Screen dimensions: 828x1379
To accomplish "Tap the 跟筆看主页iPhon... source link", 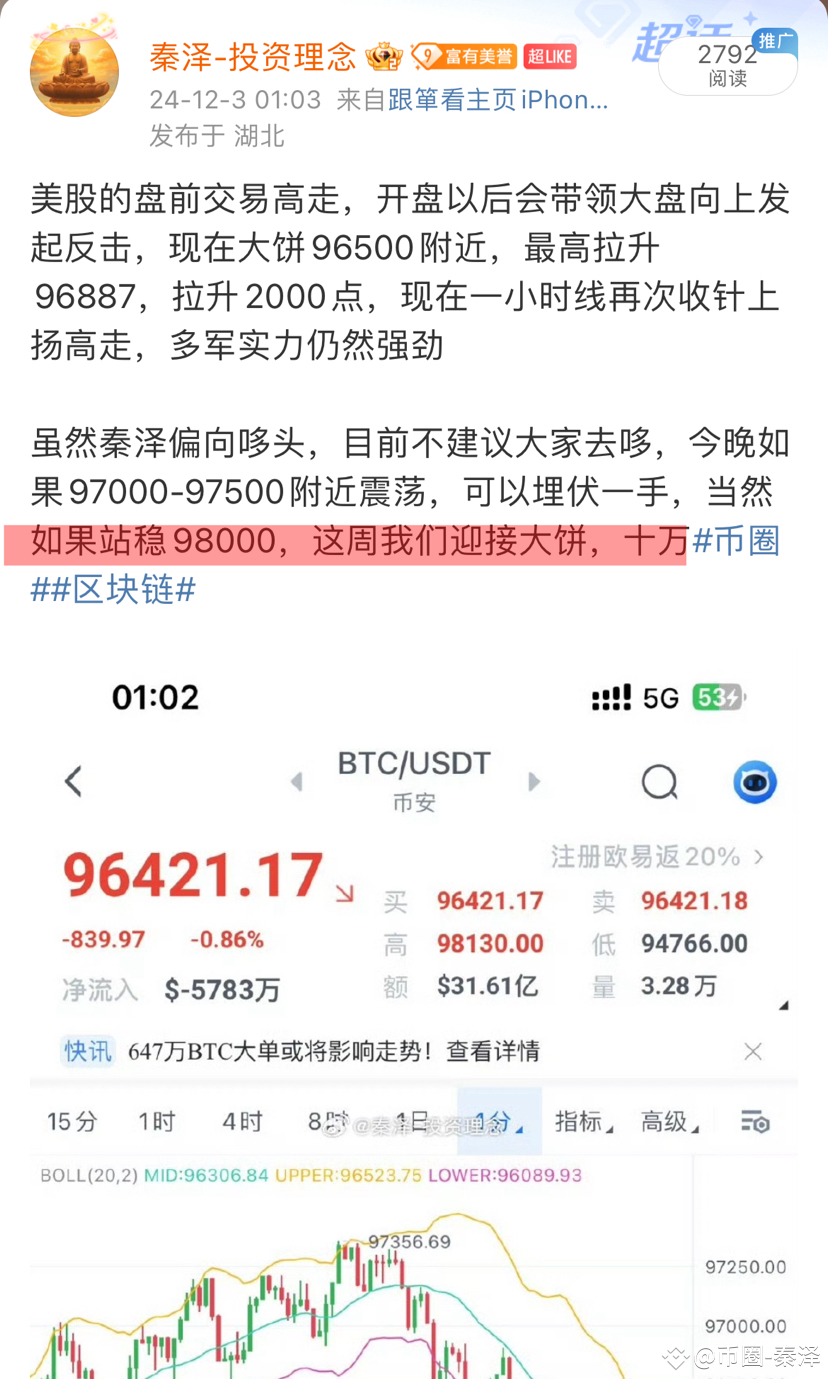I will [x=498, y=100].
